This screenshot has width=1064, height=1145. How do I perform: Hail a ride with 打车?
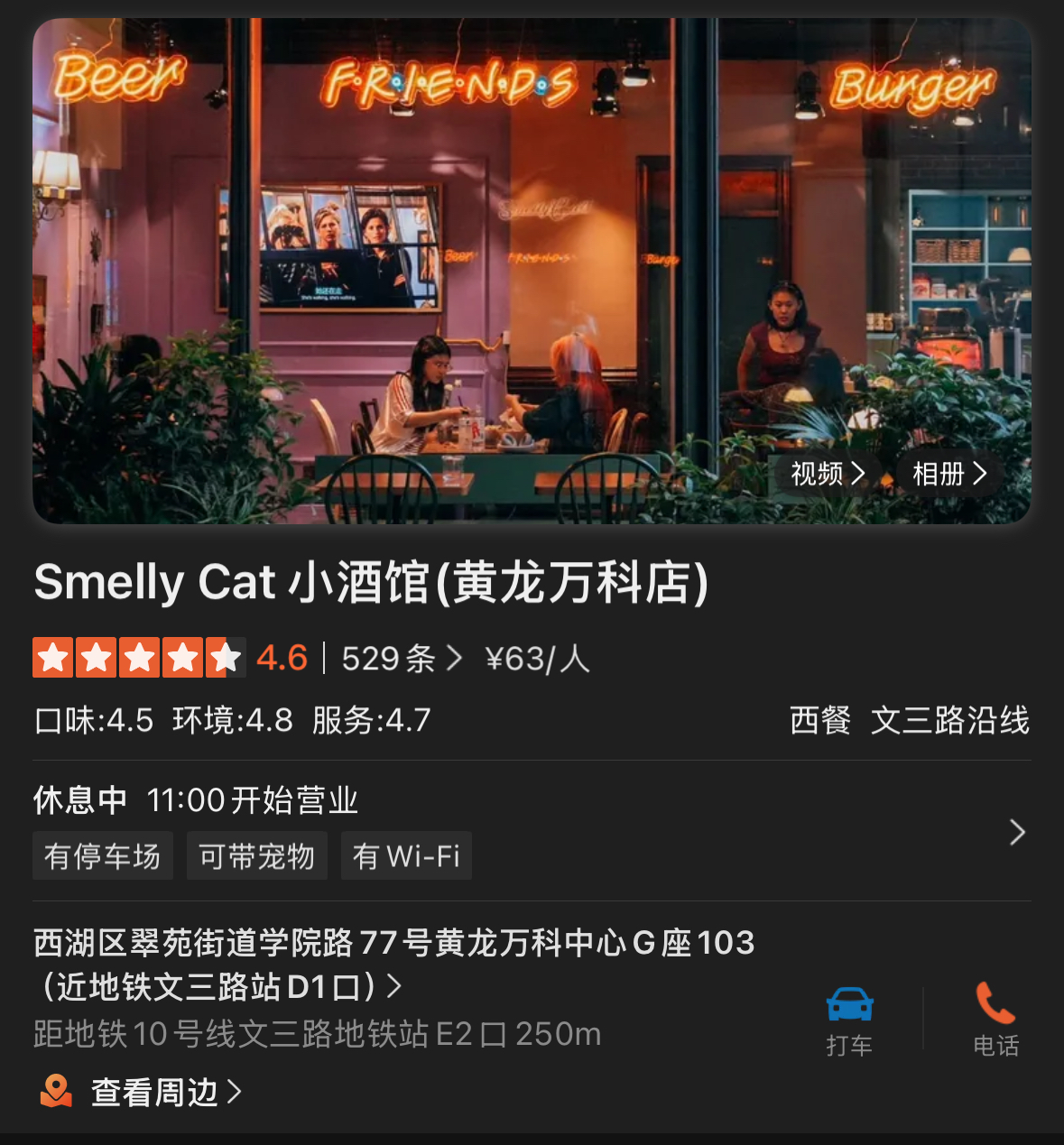click(x=849, y=1021)
